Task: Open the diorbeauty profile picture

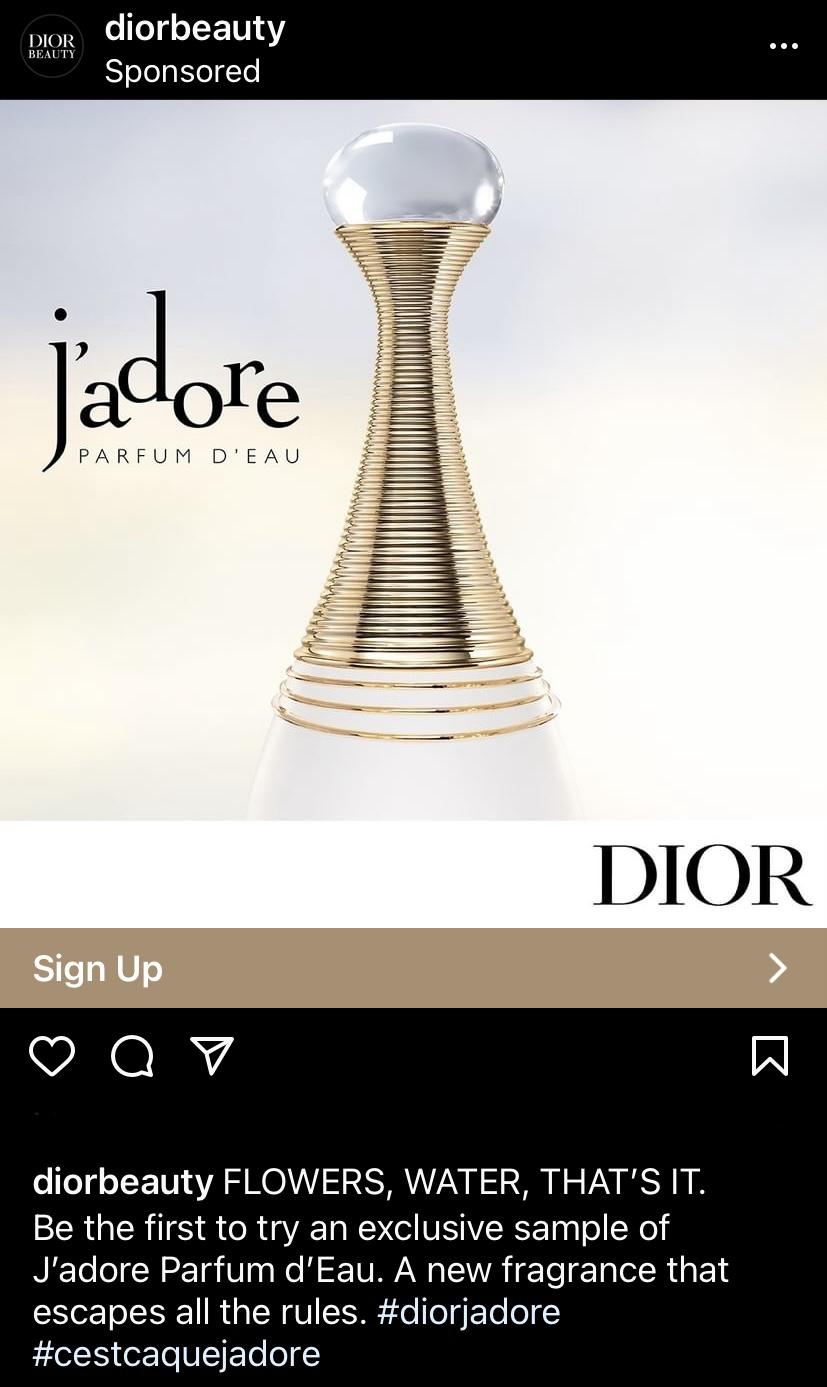Action: click(51, 47)
